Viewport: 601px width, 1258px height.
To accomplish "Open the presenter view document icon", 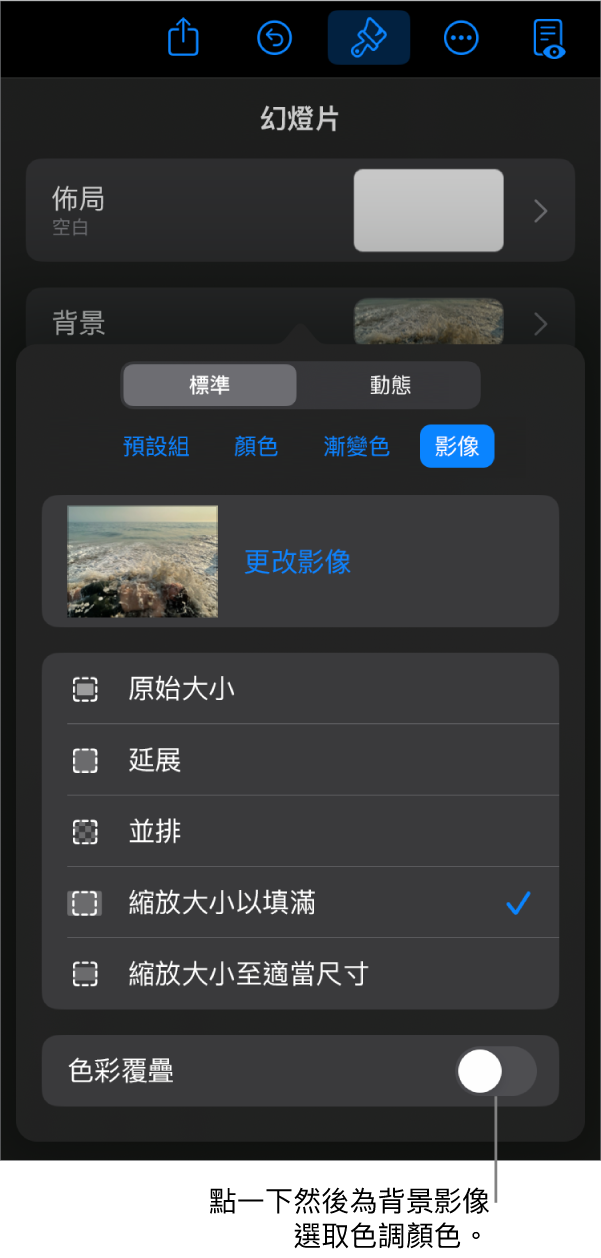I will [548, 38].
